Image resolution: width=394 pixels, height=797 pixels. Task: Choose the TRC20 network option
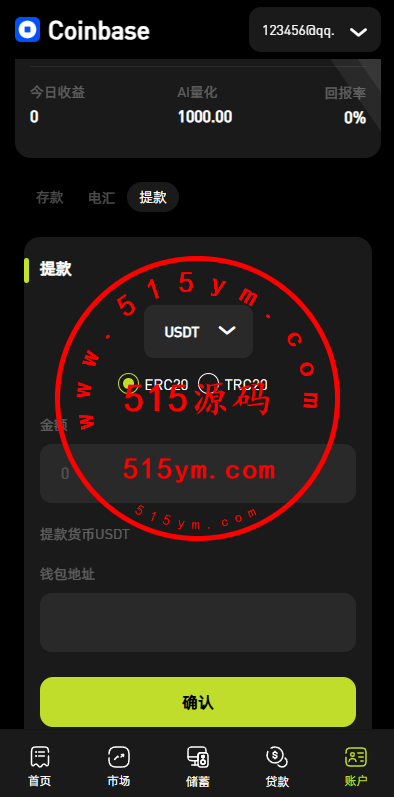point(233,384)
